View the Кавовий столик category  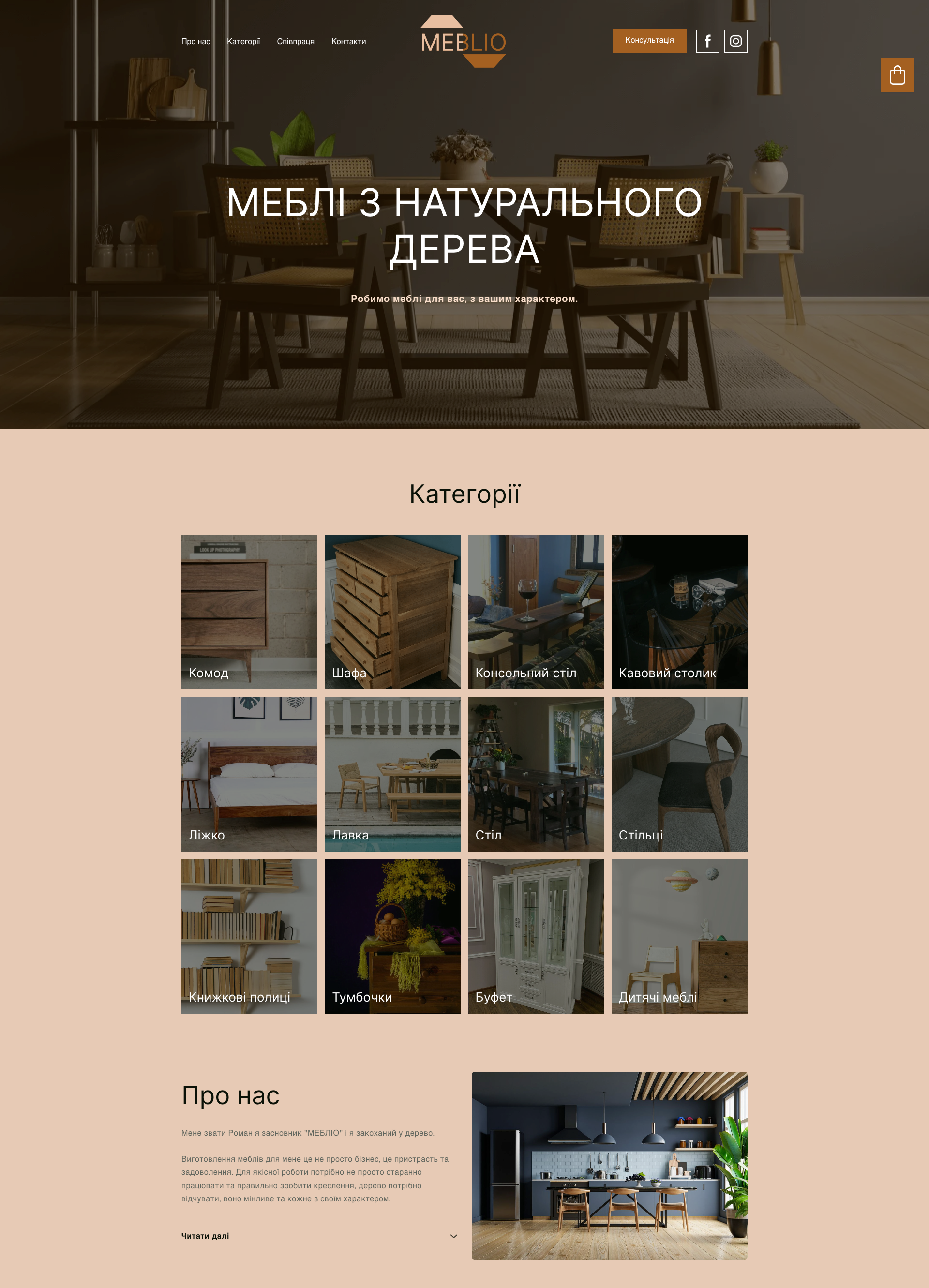click(x=679, y=612)
